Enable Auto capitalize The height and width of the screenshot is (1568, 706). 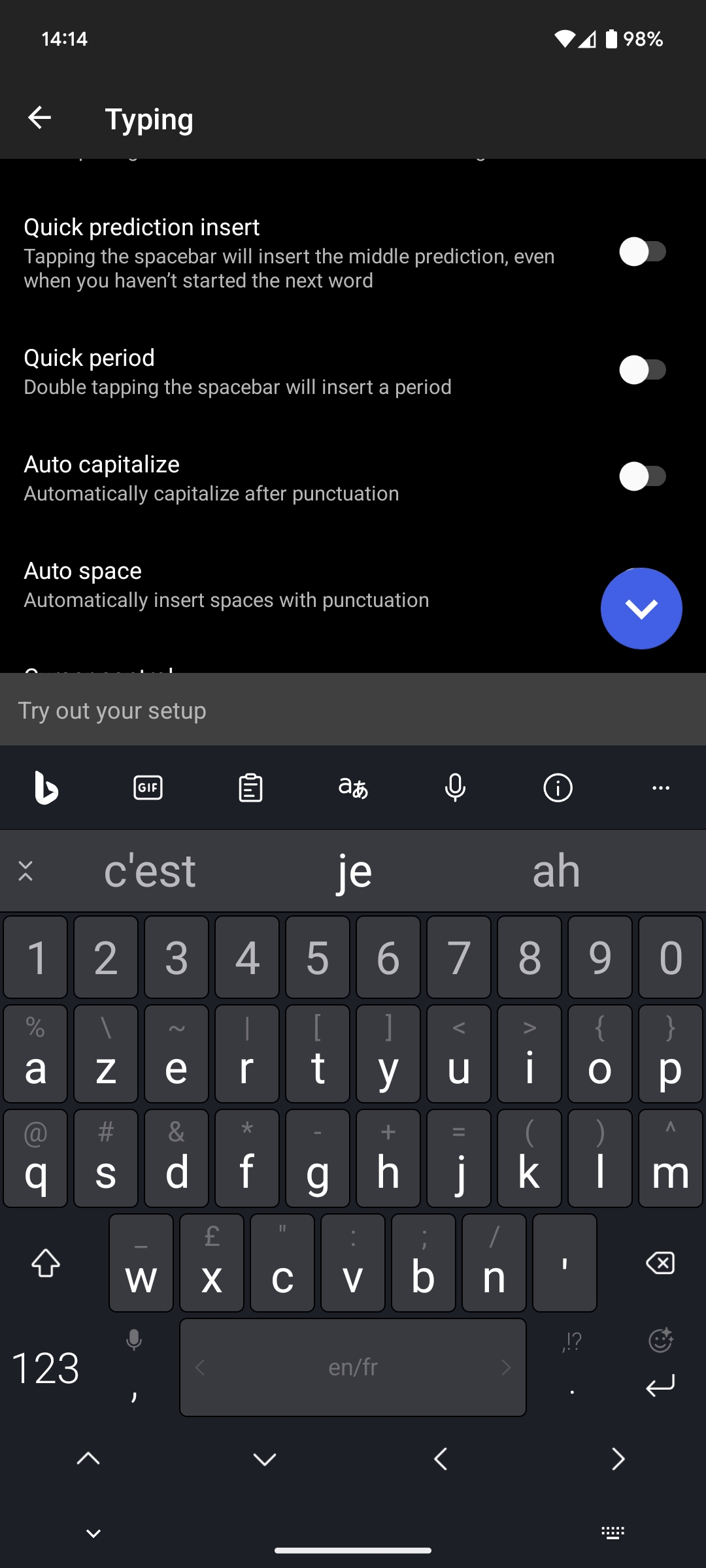tap(642, 477)
